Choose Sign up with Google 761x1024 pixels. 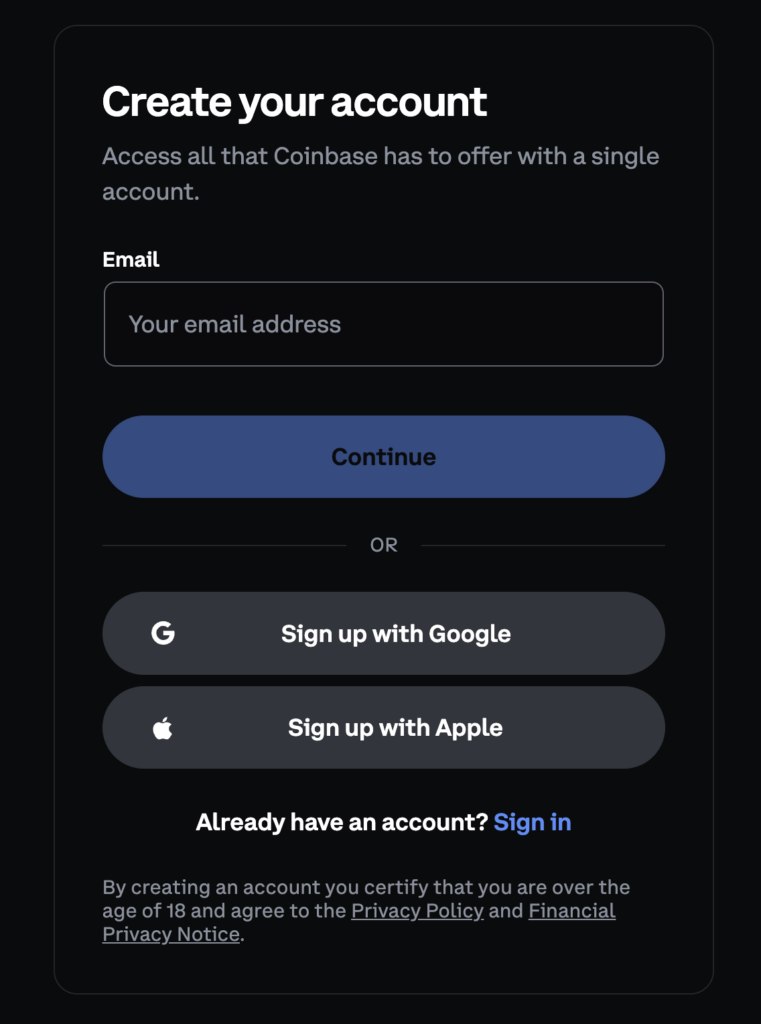tap(384, 633)
